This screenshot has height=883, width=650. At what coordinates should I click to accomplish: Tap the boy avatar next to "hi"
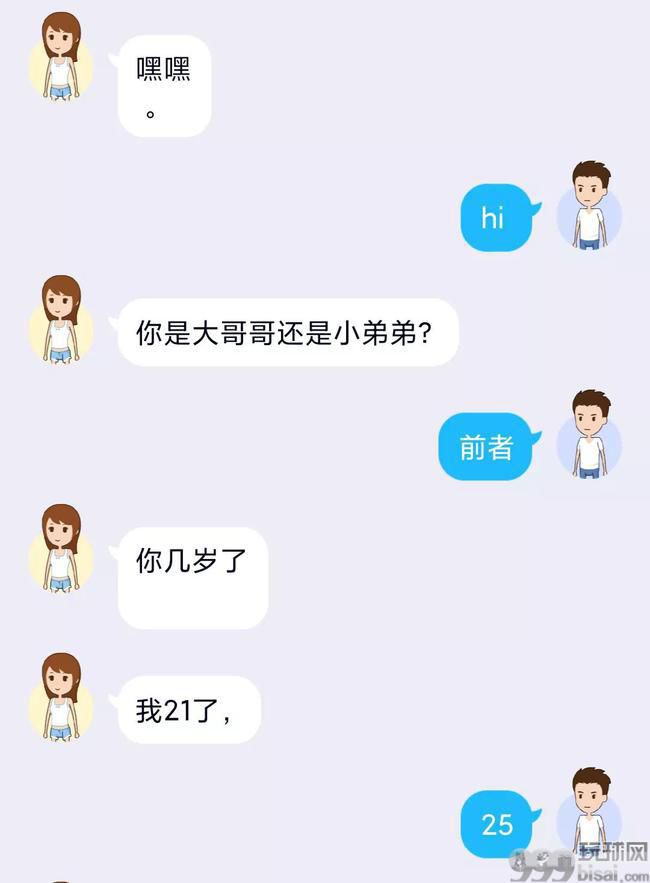point(590,208)
